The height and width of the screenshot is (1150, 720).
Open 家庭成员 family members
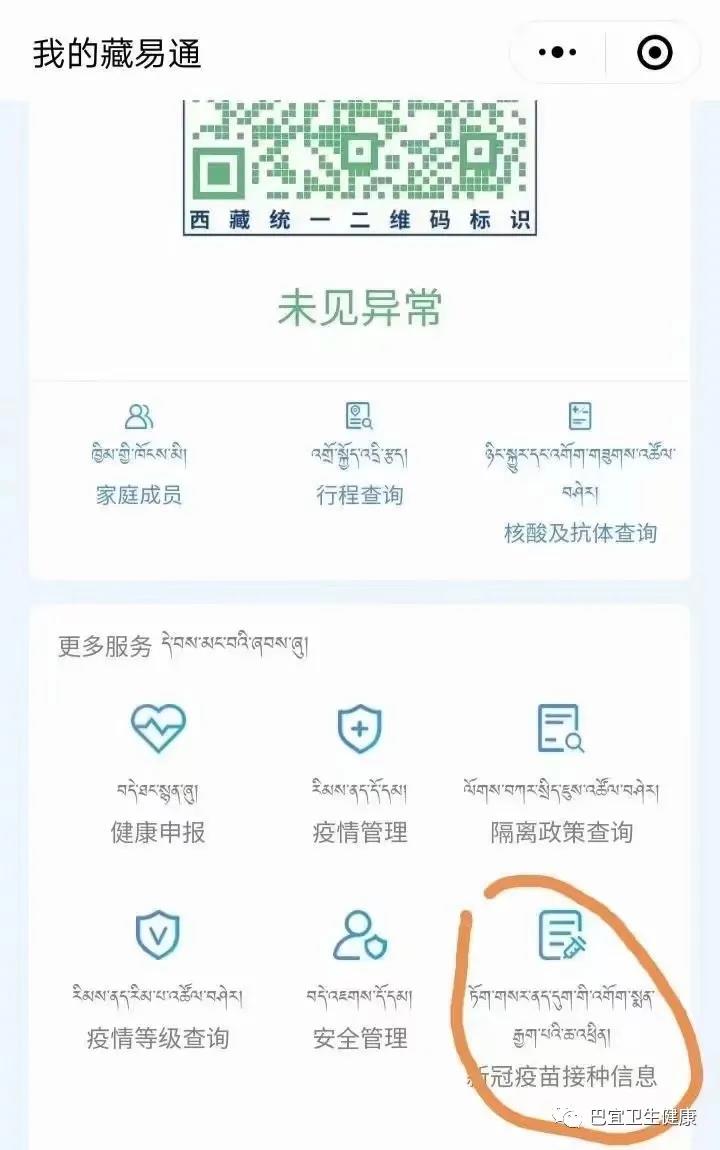click(138, 455)
